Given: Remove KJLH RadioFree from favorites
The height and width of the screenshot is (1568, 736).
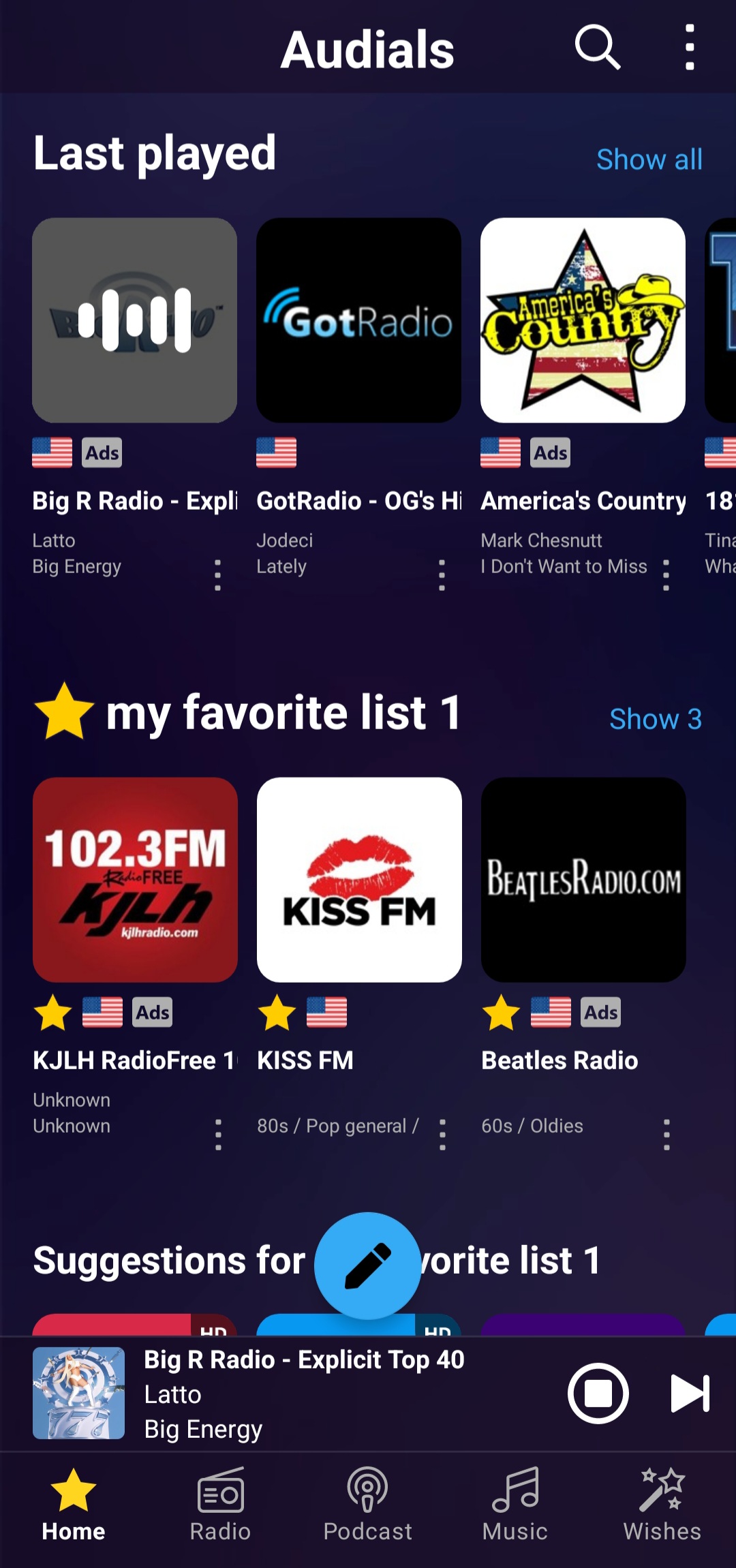Looking at the screenshot, I should point(52,1013).
